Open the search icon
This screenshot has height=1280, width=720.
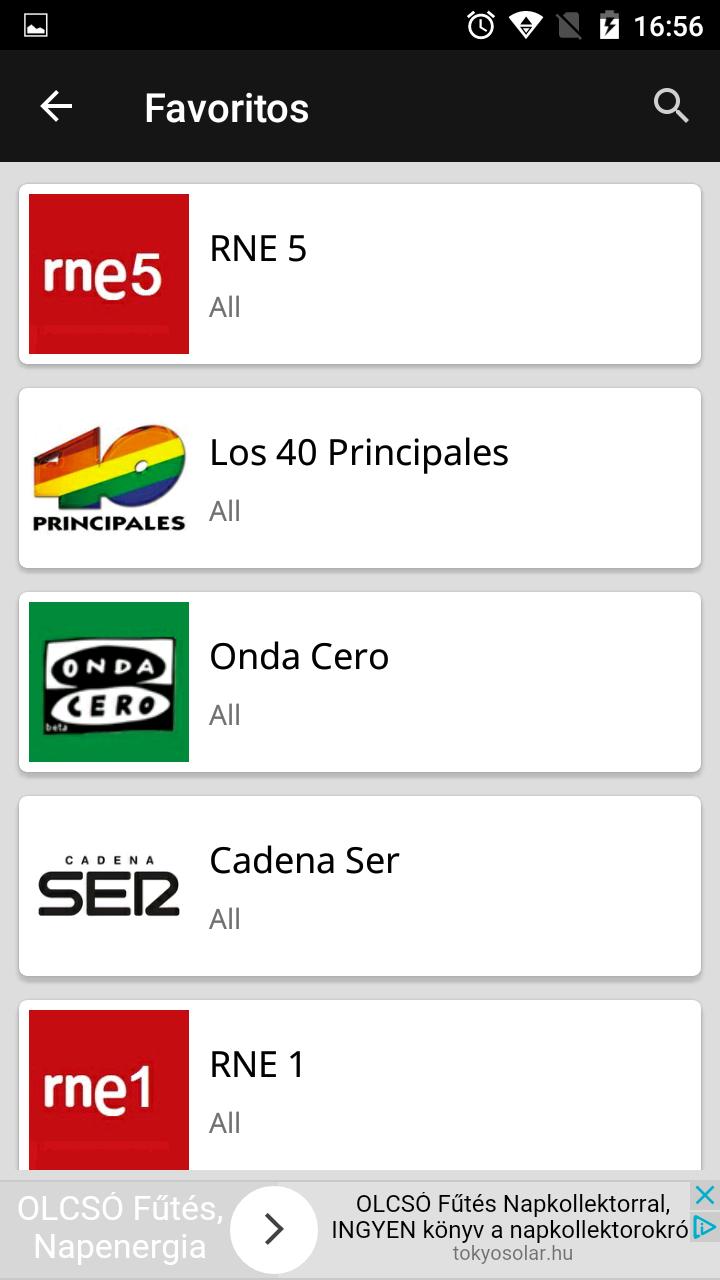(x=671, y=105)
